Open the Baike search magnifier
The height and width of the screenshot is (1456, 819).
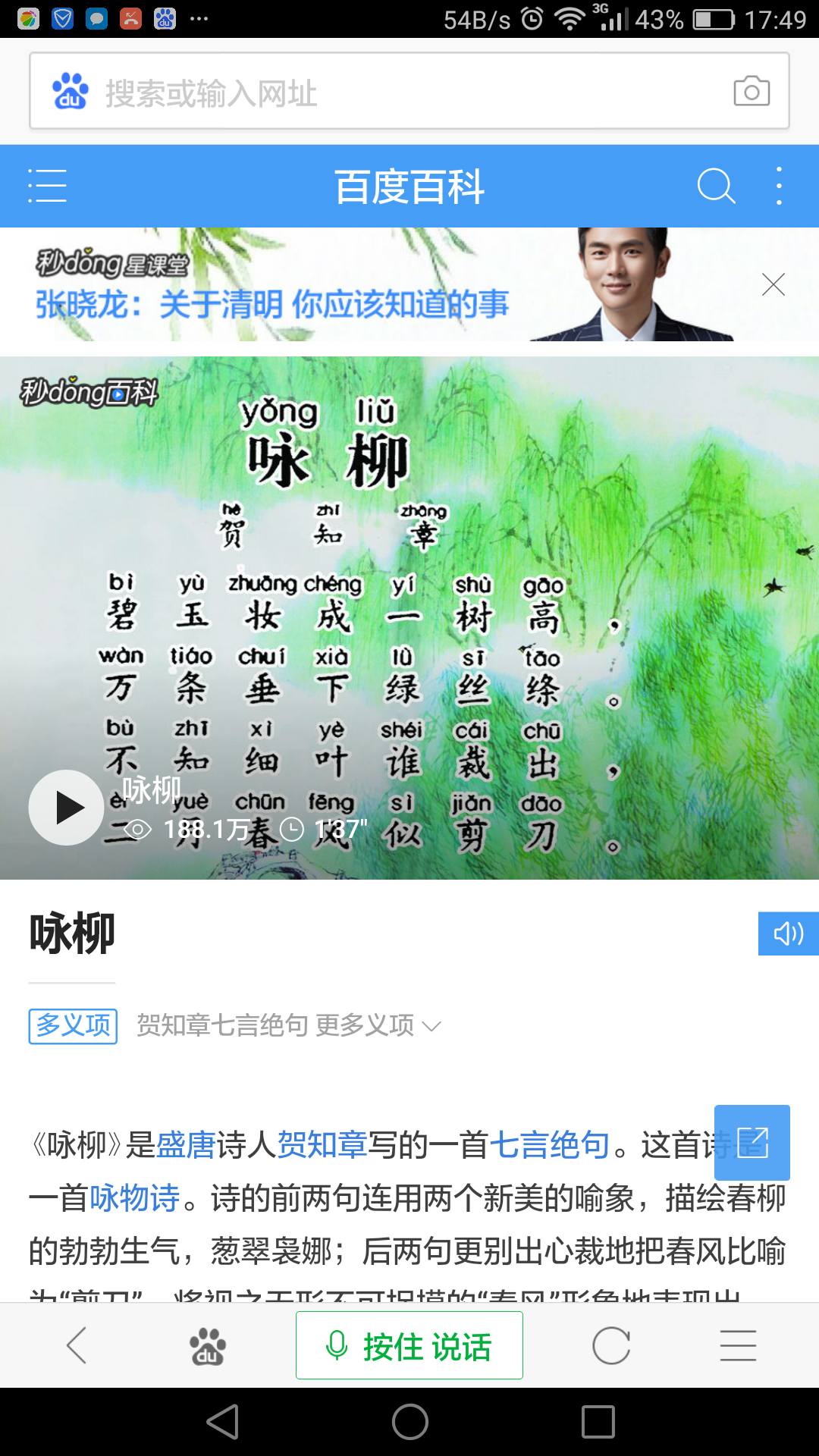(716, 186)
